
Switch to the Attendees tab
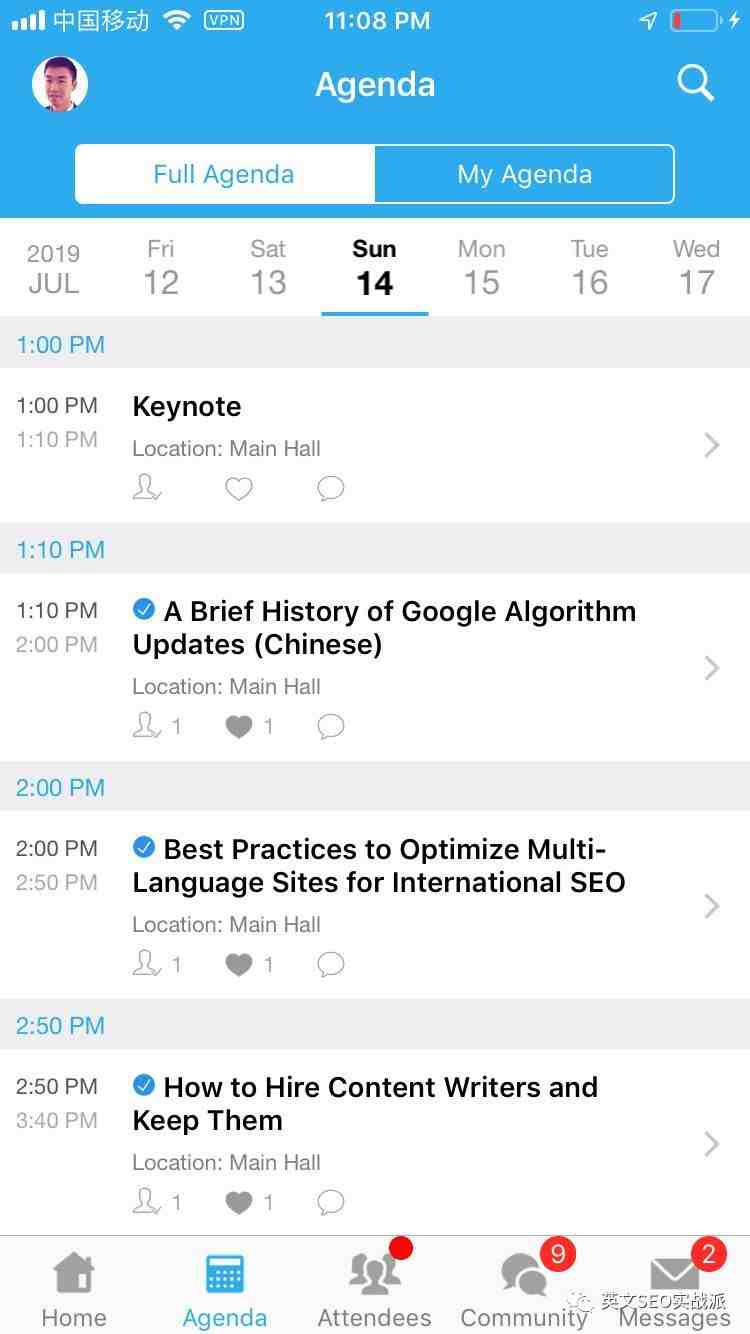(375, 1290)
